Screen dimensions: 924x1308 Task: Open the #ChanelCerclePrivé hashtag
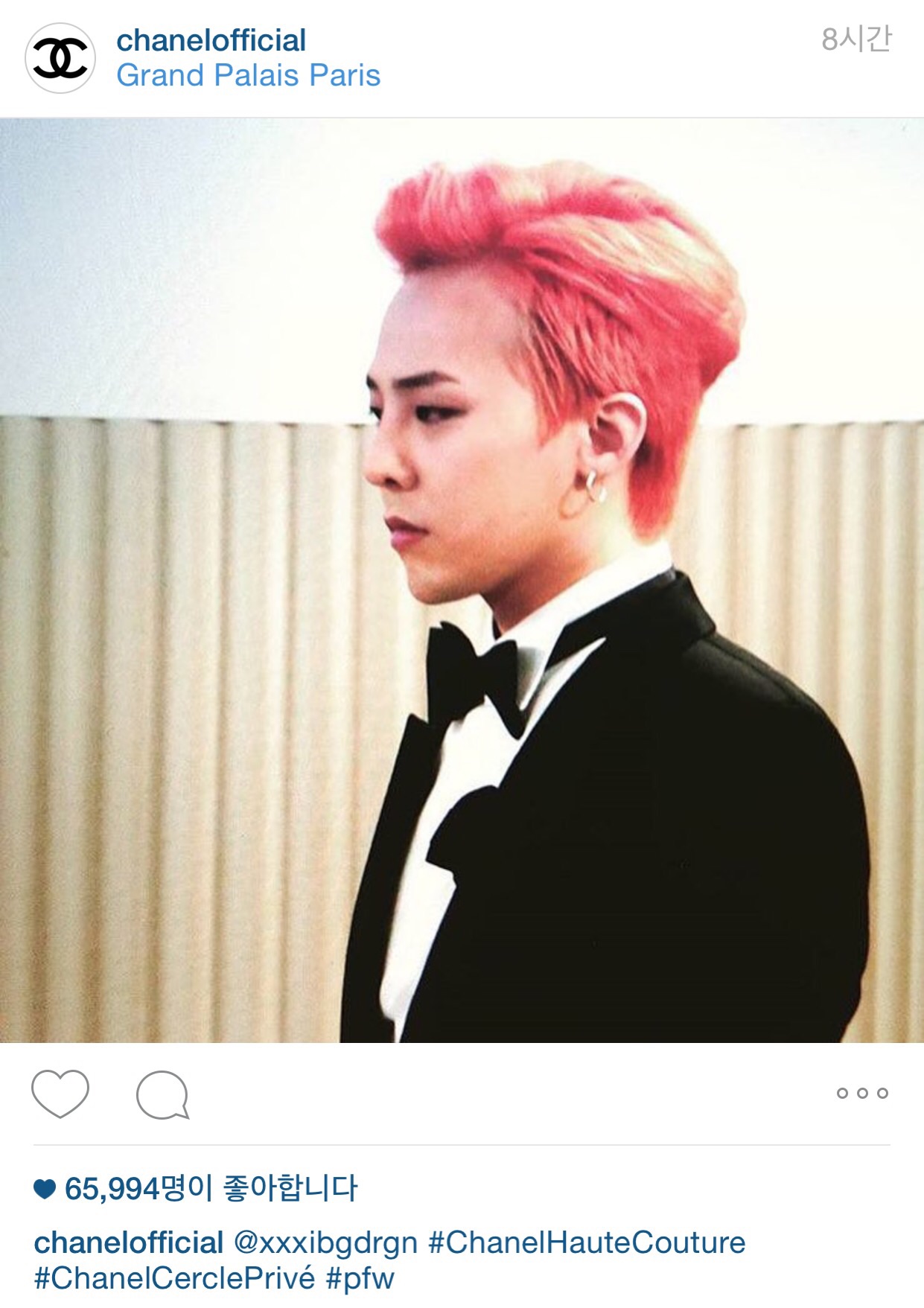(174, 1278)
